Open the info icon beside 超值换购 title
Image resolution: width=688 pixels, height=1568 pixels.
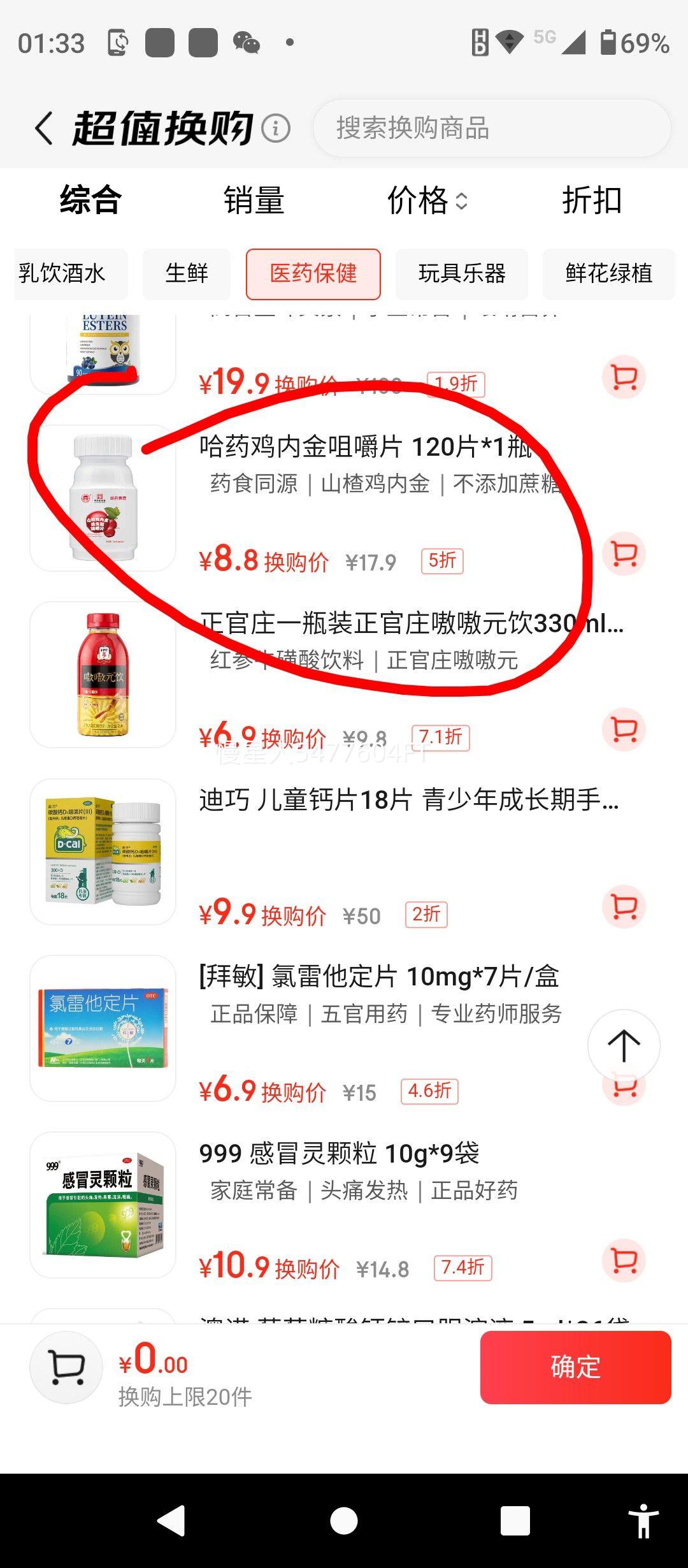click(275, 128)
